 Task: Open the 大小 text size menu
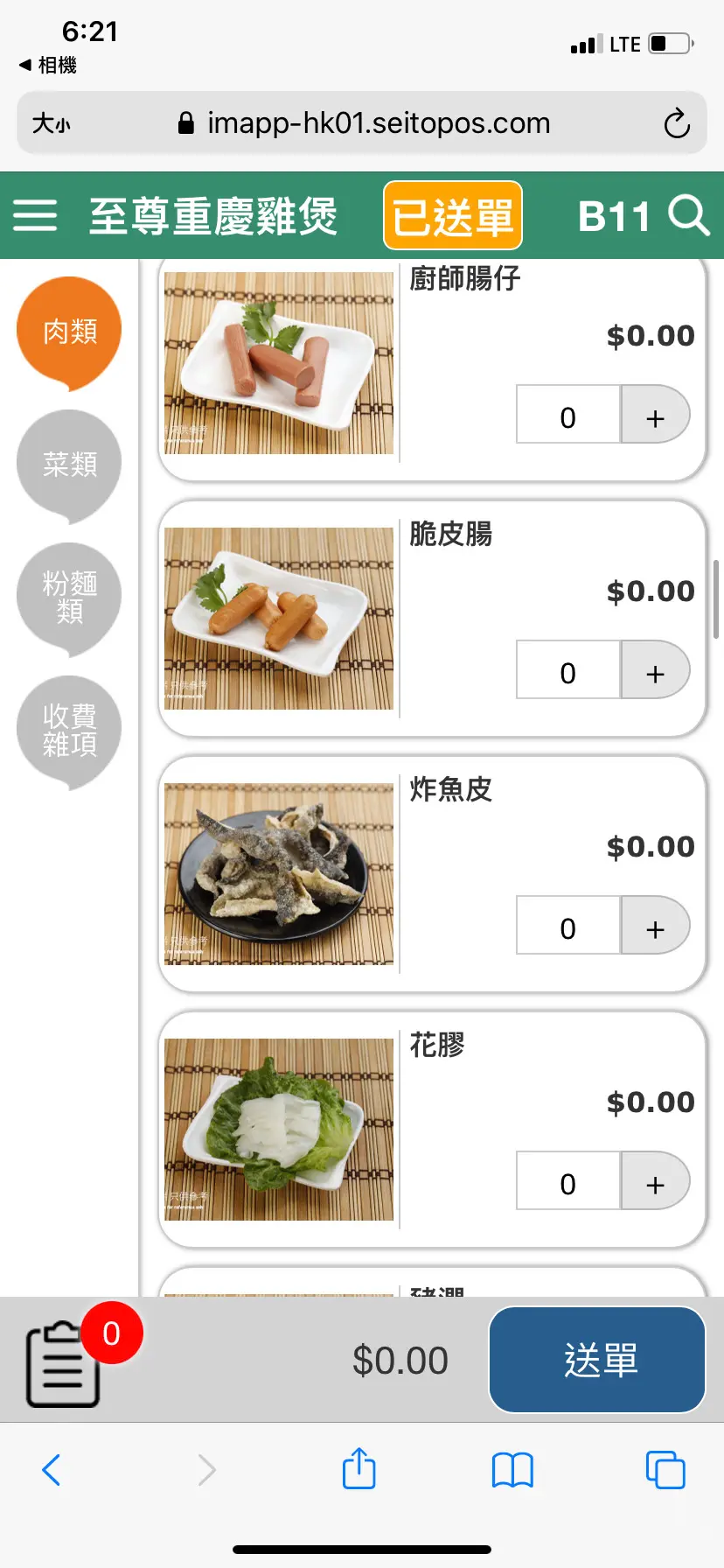coord(51,123)
